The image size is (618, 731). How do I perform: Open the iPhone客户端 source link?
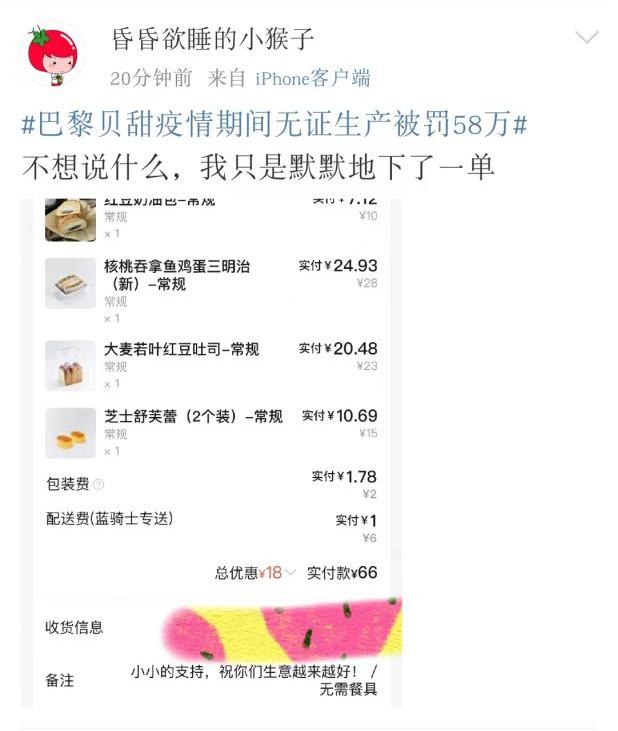pyautogui.click(x=312, y=78)
